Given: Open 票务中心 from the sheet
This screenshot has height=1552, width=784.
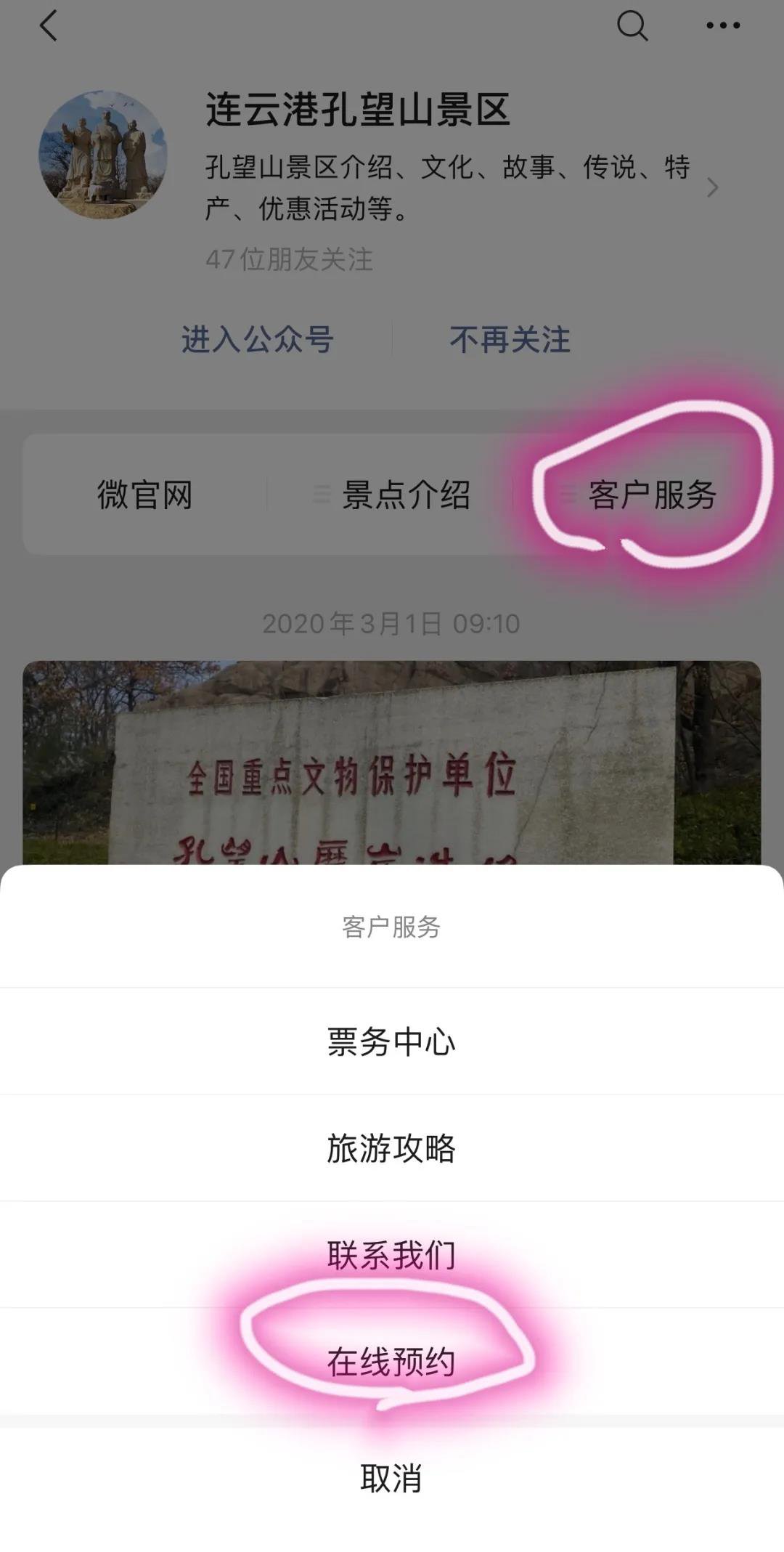Looking at the screenshot, I should click(391, 1041).
